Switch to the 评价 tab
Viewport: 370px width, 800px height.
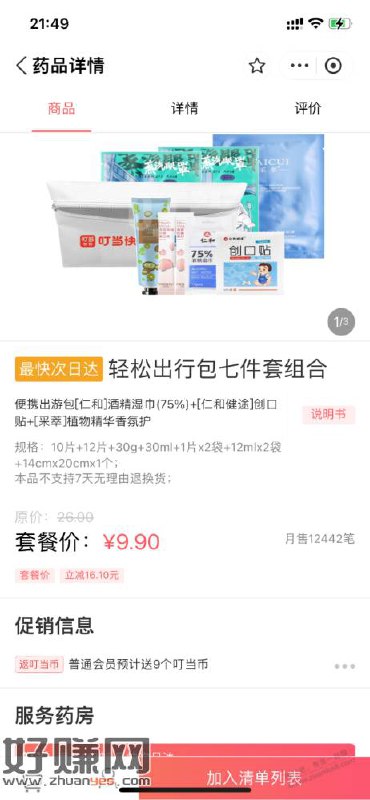[308, 109]
